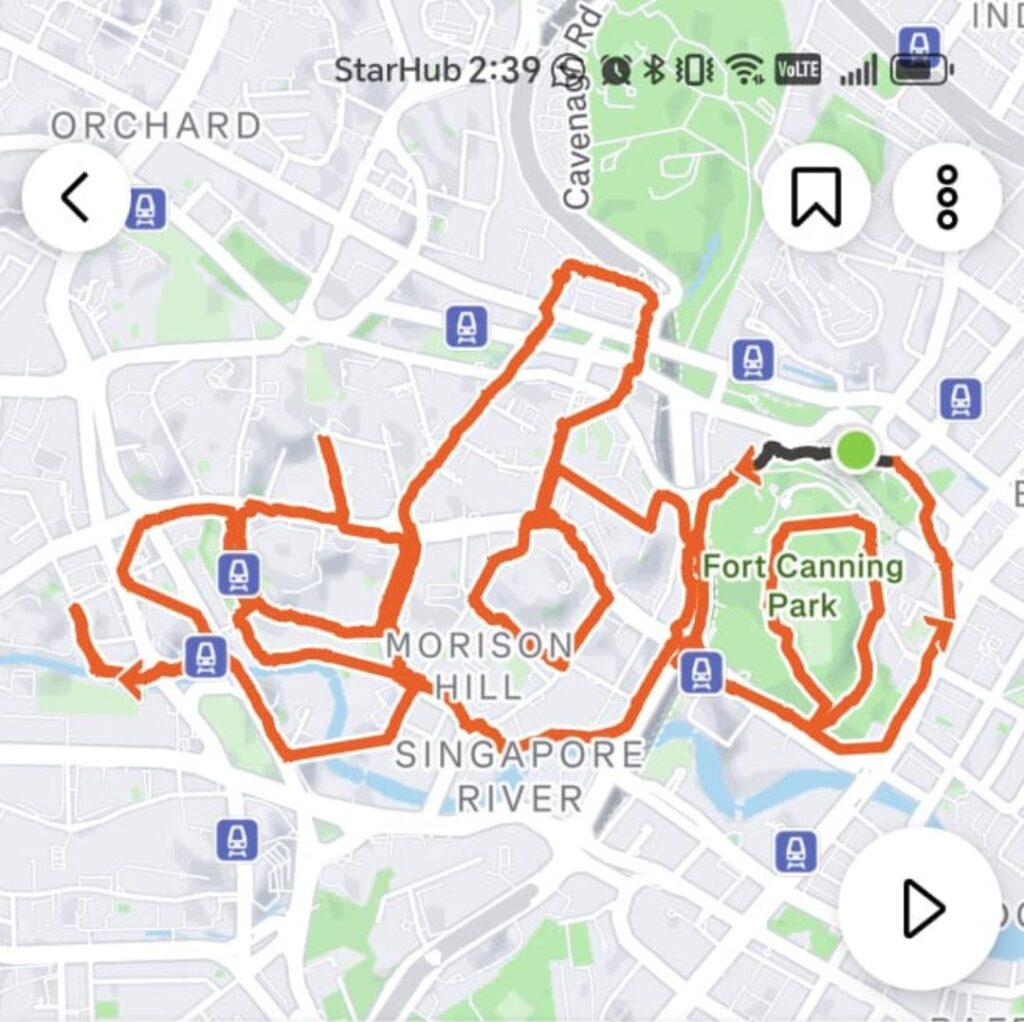Viewport: 1024px width, 1022px height.
Task: Go back using the arrow button
Action: (76, 198)
